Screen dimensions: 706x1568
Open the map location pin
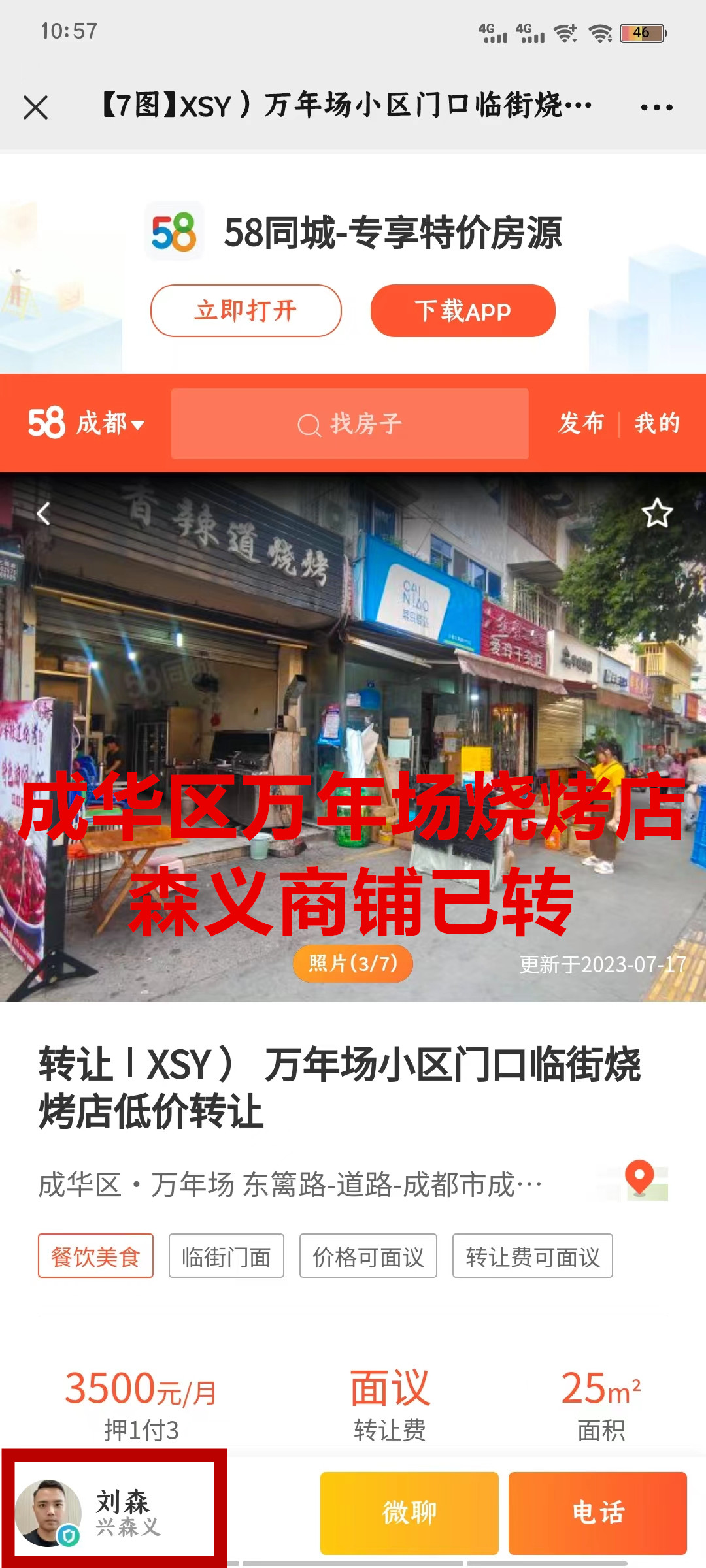pyautogui.click(x=639, y=1180)
